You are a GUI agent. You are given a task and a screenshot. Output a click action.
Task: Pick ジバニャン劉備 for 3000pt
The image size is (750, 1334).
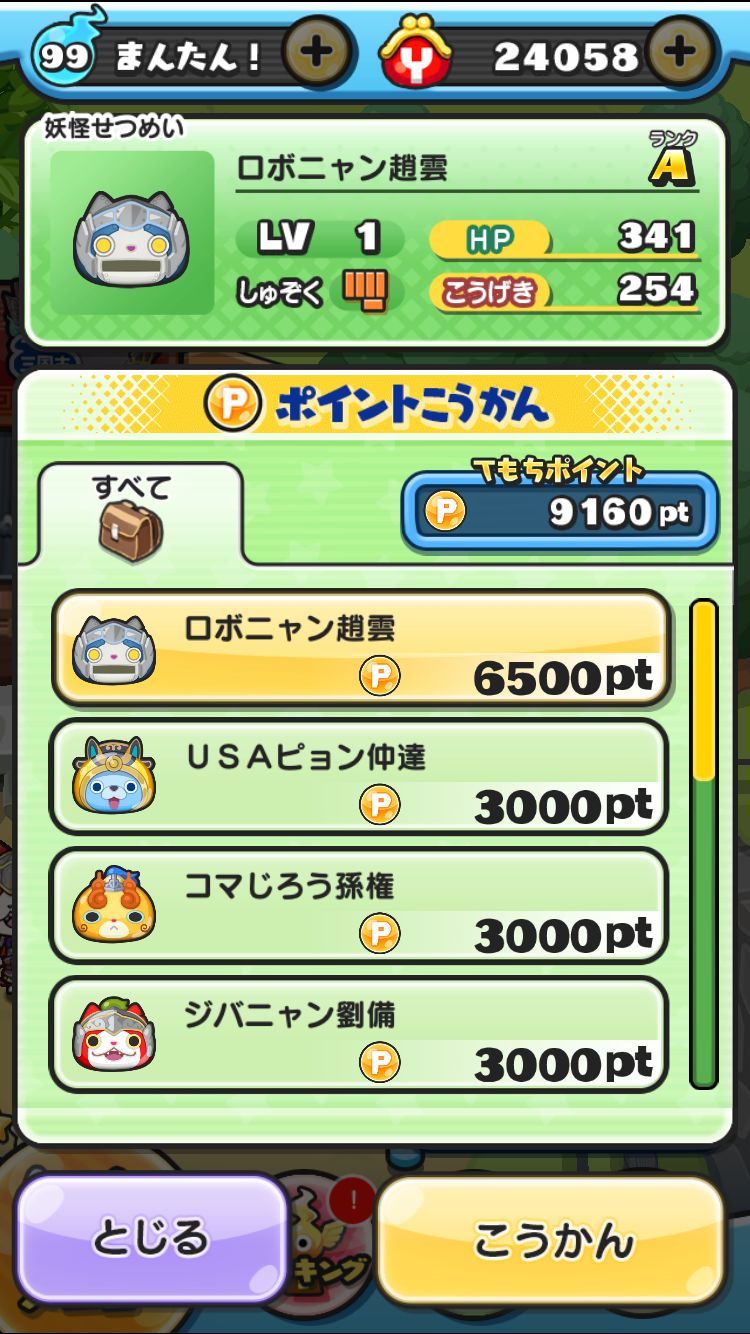pos(360,1035)
